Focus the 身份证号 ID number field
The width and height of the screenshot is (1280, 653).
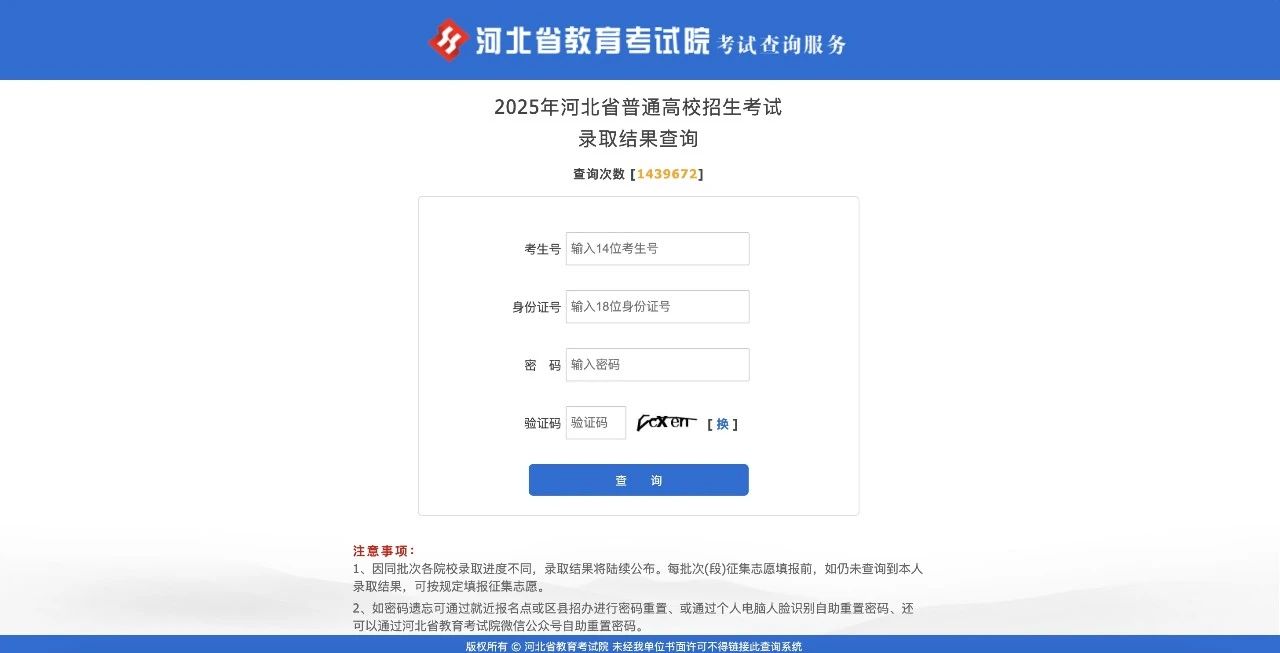point(657,307)
